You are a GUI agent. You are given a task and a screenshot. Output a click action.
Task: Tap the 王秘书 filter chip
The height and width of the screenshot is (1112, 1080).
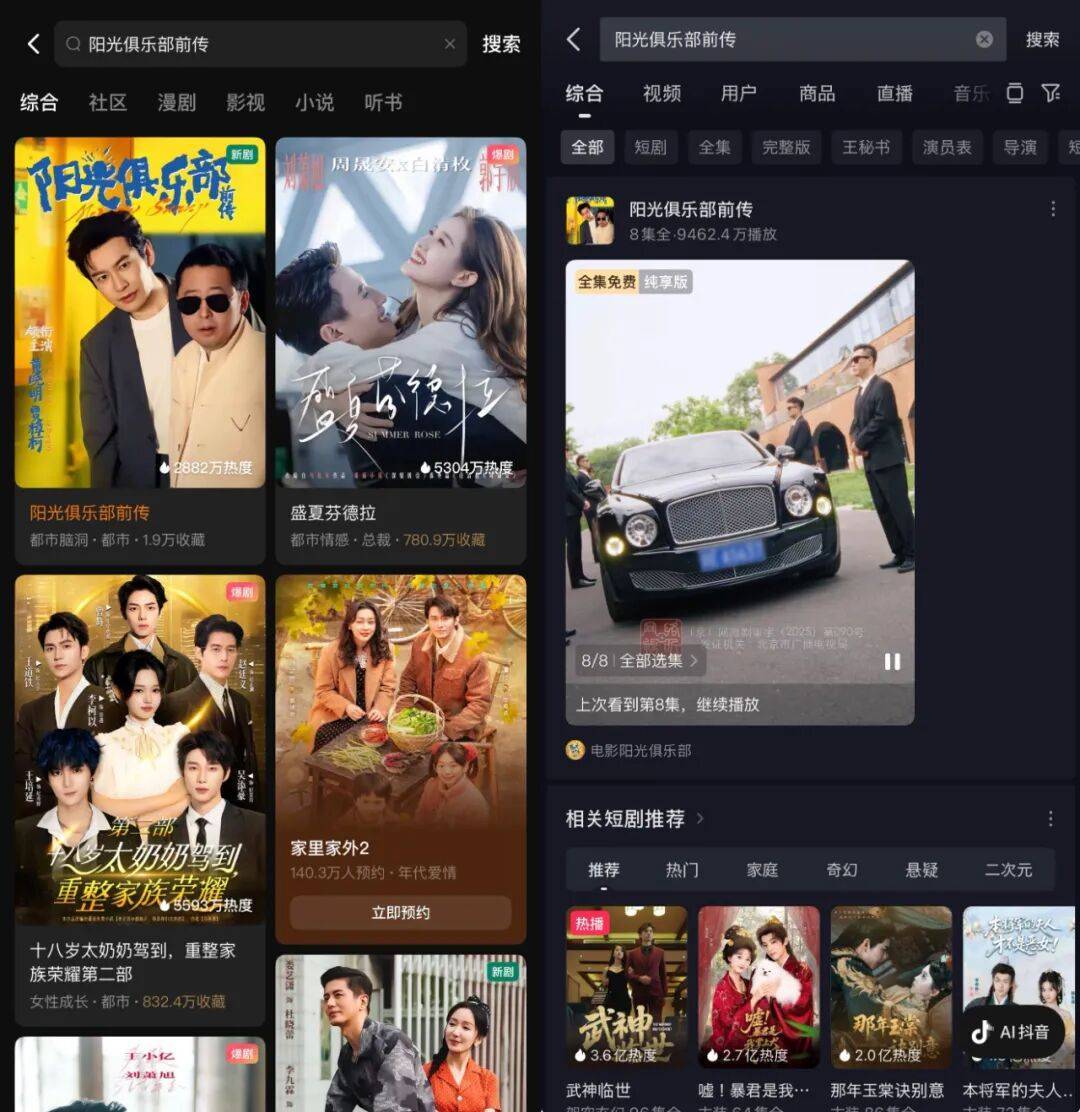866,147
